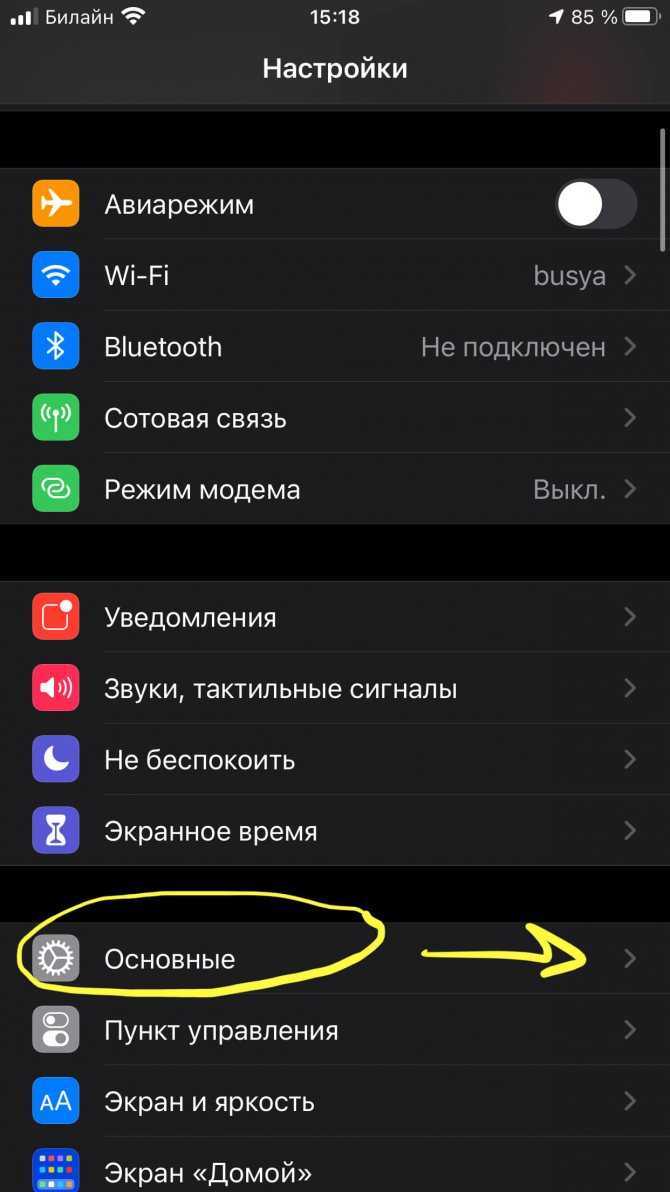Open Сотовая связь settings
The width and height of the screenshot is (670, 1192).
[x=335, y=418]
